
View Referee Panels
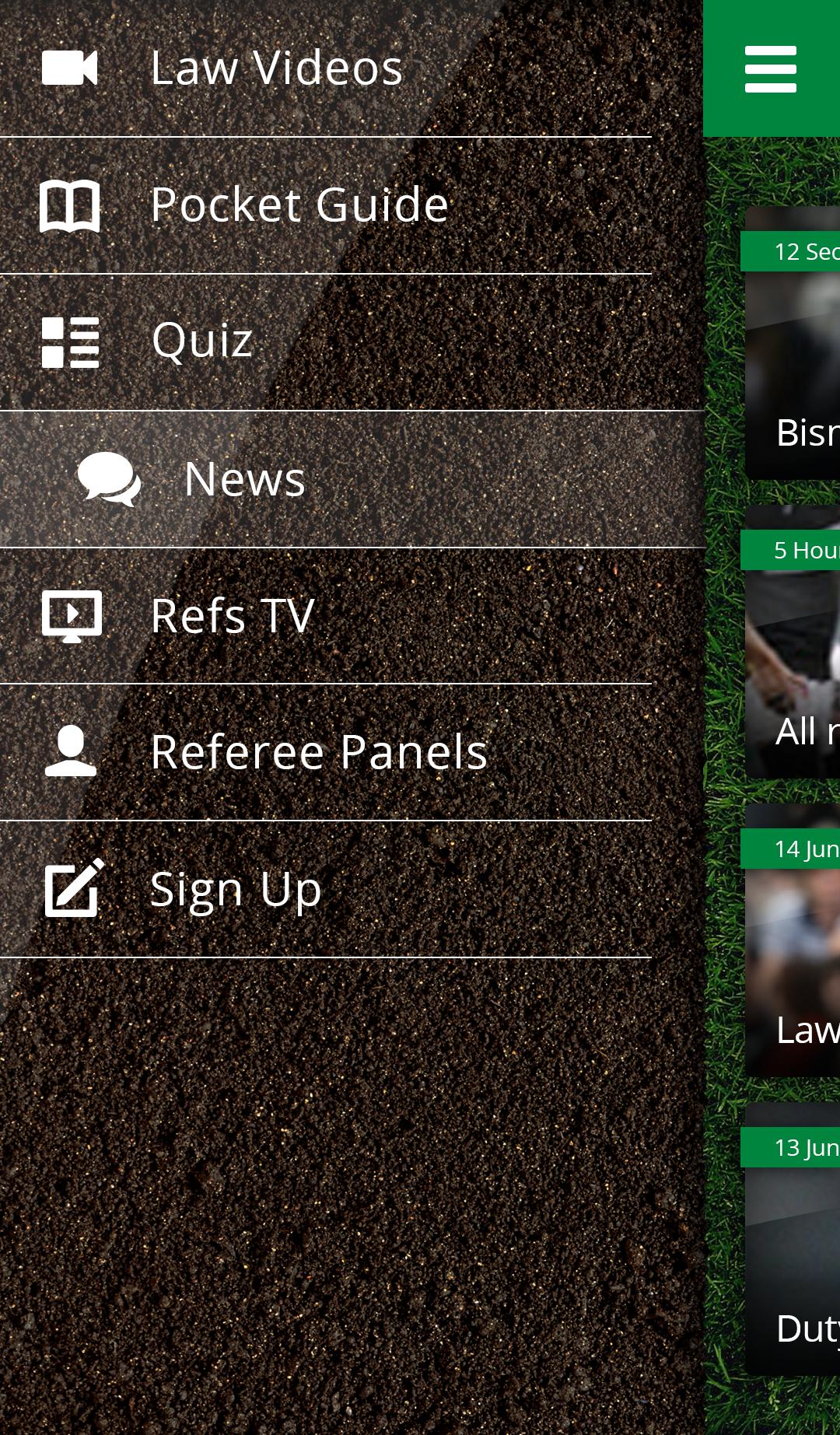(319, 752)
